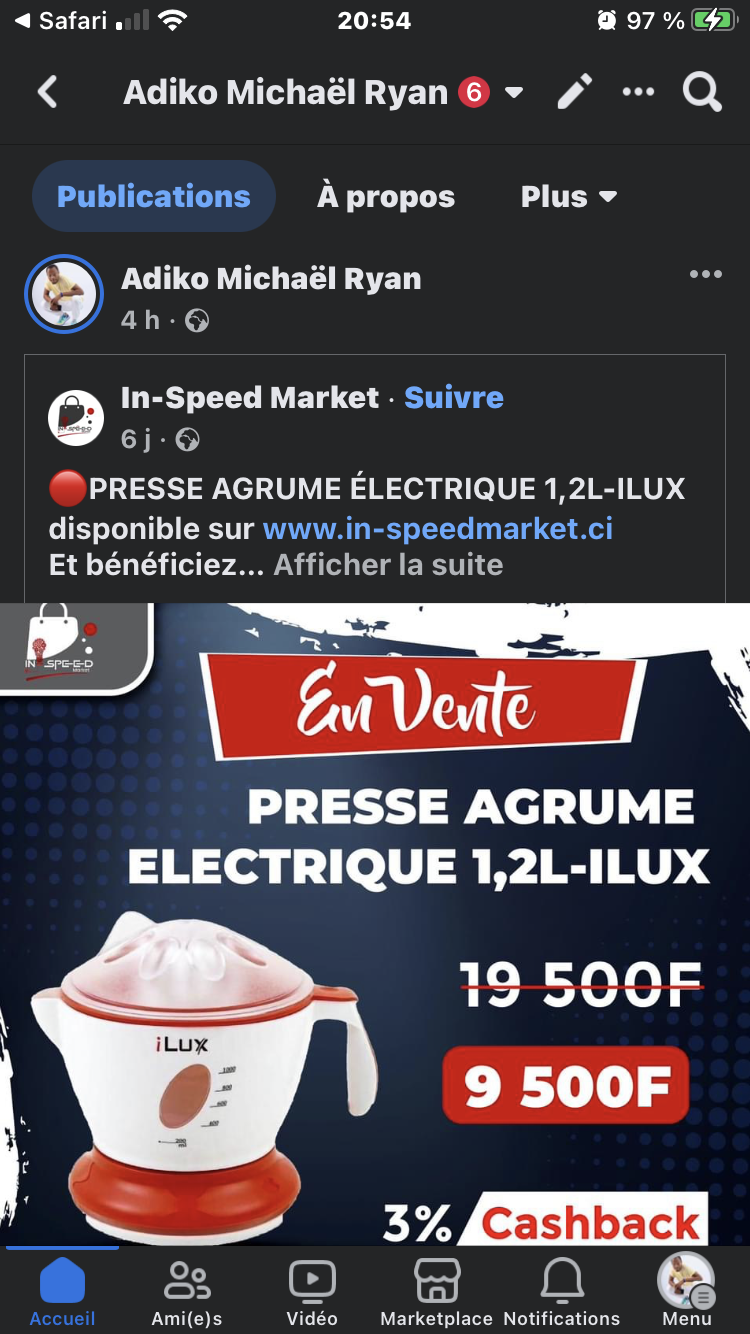Screen dimensions: 750x1334
Task: Go to the Accueil tab
Action: (62, 1290)
